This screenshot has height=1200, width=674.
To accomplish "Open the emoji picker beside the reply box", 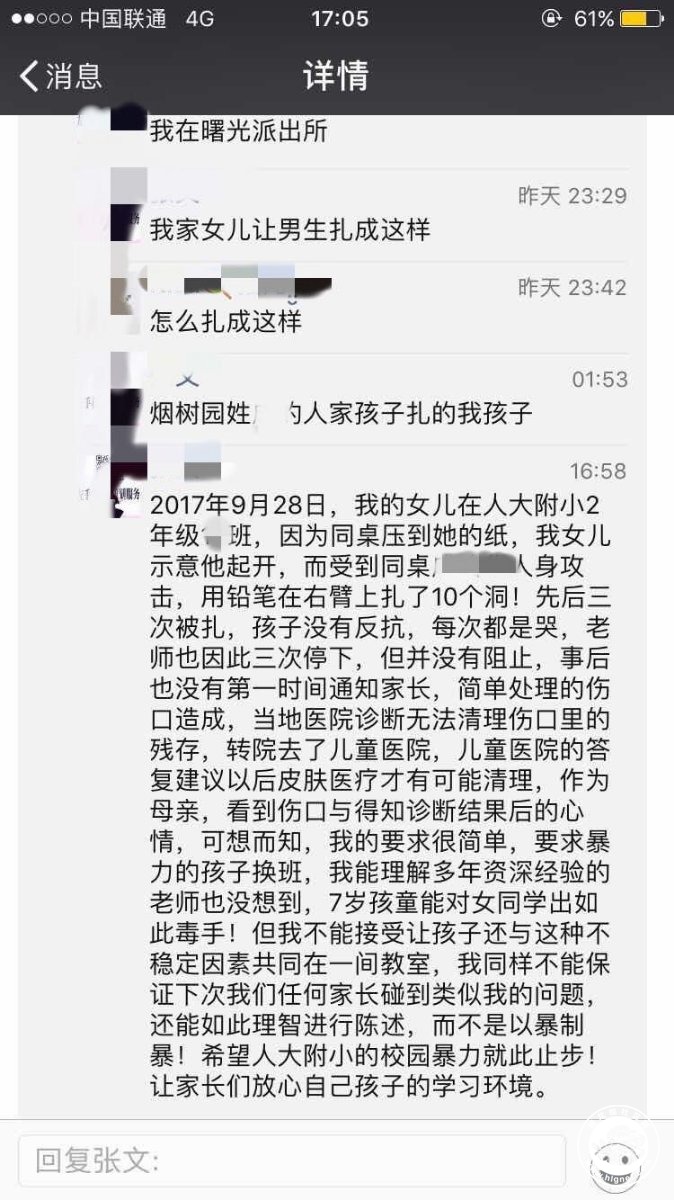I will pyautogui.click(x=613, y=1160).
